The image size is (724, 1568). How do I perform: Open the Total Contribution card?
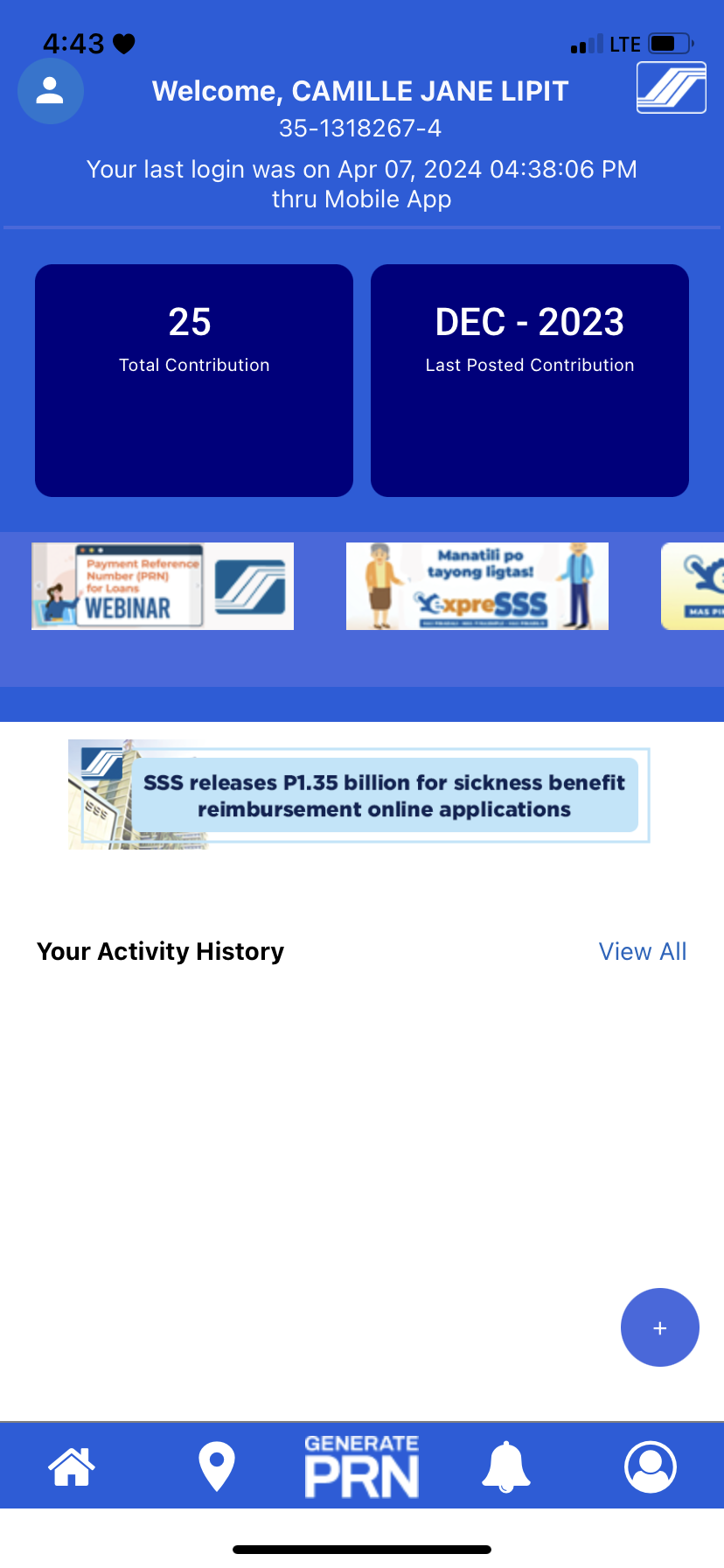194,381
